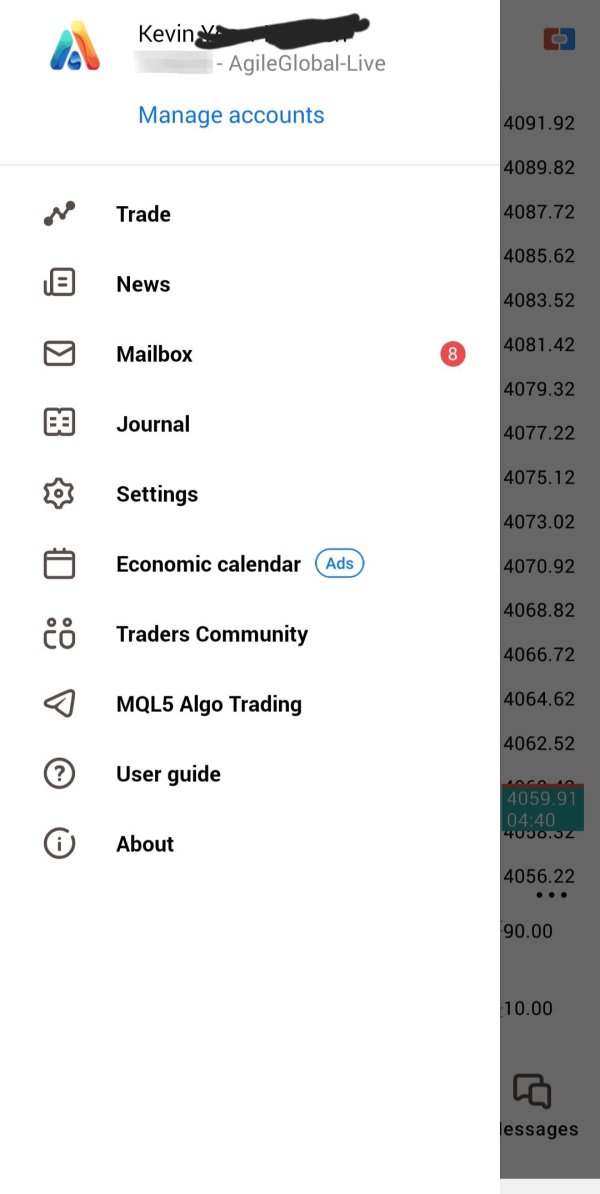Open Settings
This screenshot has width=600, height=1194.
click(250, 494)
